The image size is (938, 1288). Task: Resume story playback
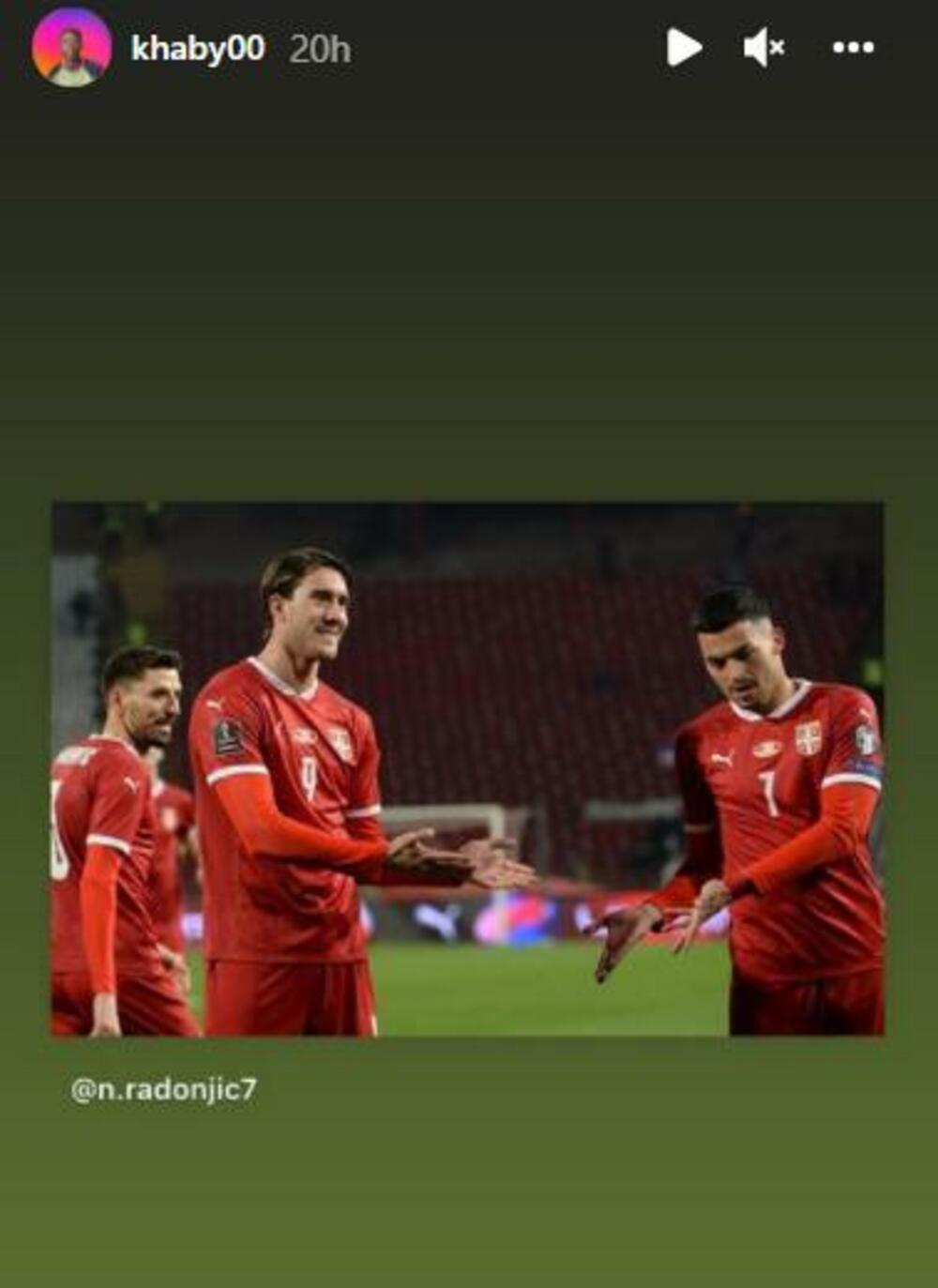pyautogui.click(x=684, y=47)
